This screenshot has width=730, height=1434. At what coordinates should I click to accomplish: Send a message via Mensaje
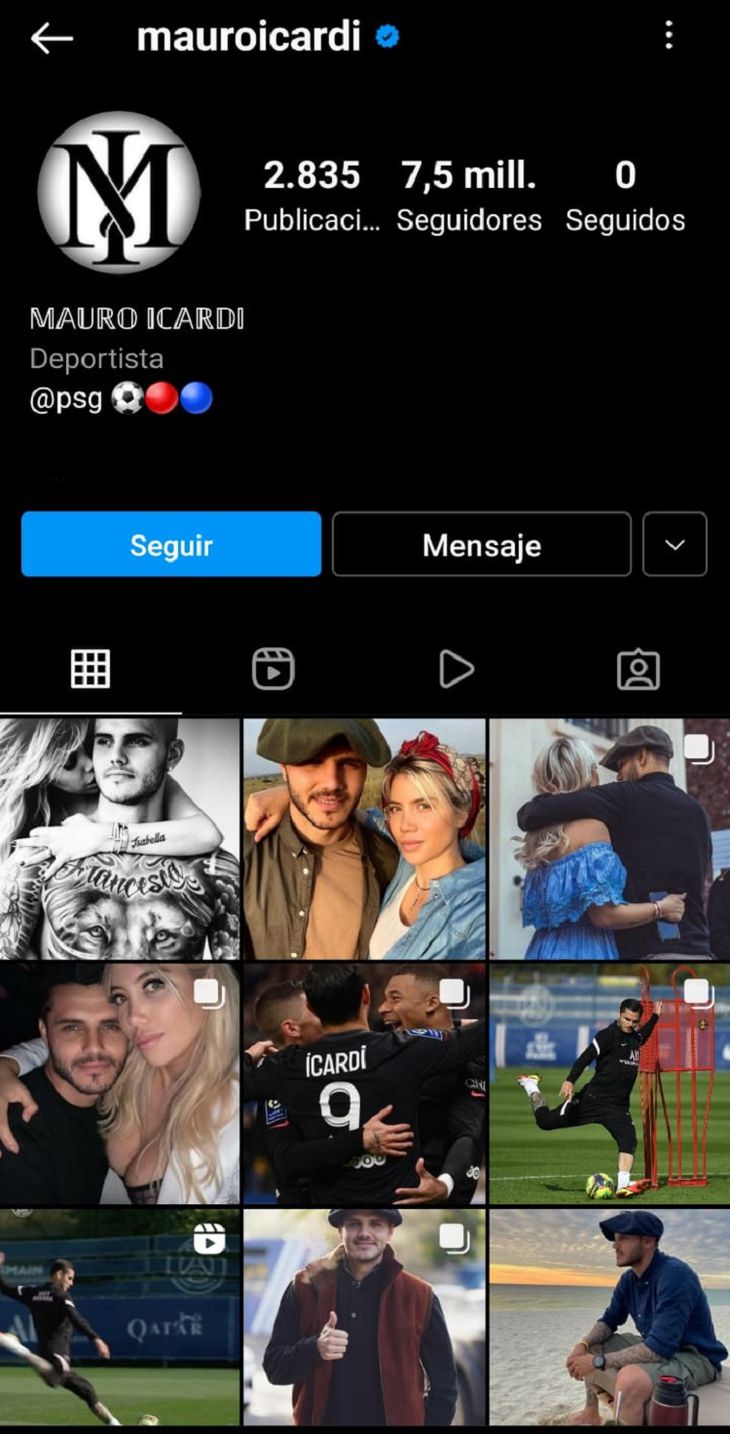point(481,545)
